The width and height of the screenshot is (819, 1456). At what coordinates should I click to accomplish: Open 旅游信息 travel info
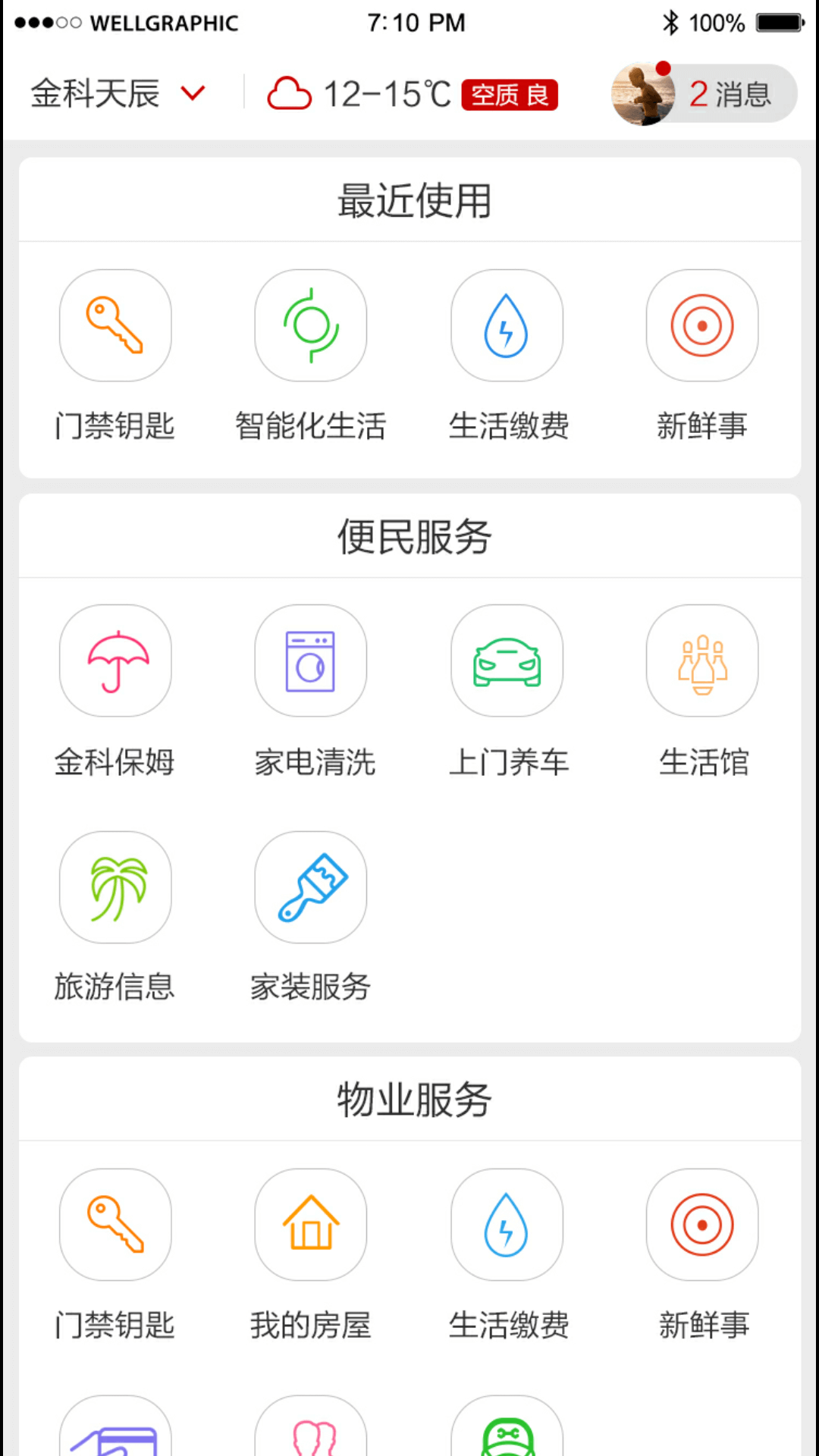tap(115, 888)
